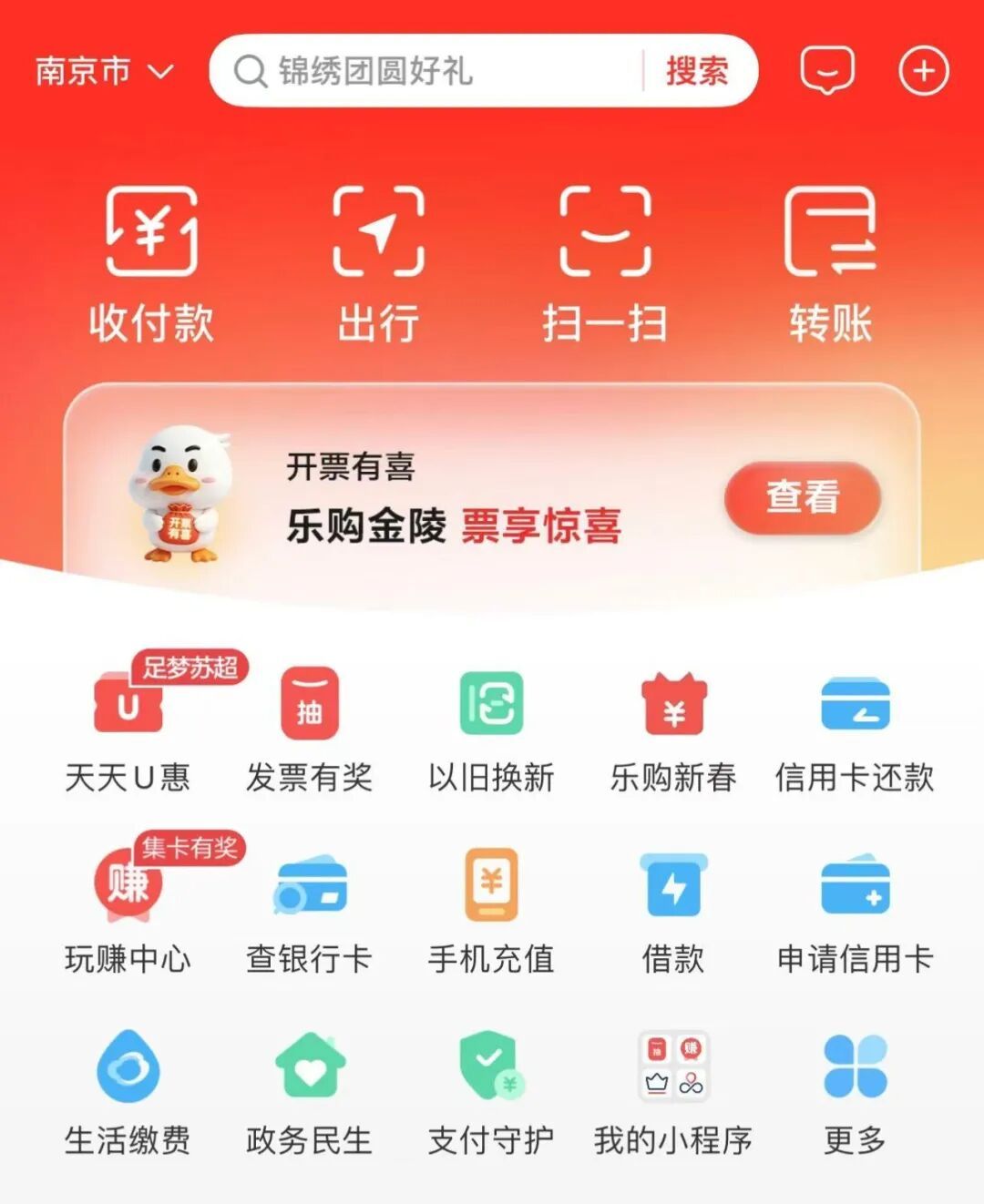984x1204 pixels.
Task: Click the 搜索 search button
Action: pos(700,71)
